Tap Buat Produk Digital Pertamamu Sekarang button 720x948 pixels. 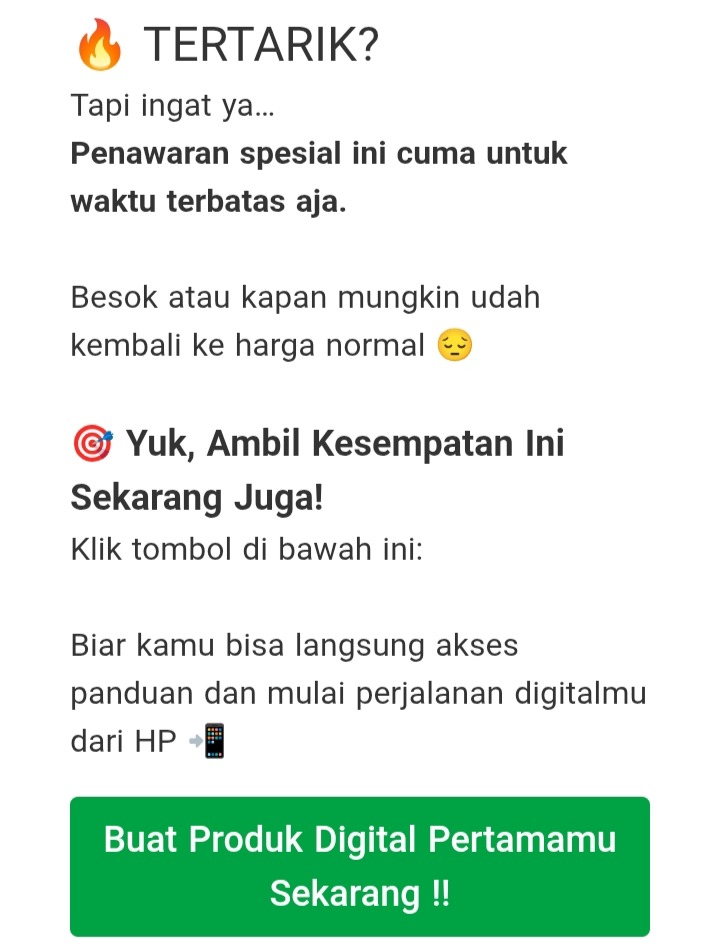[360, 865]
